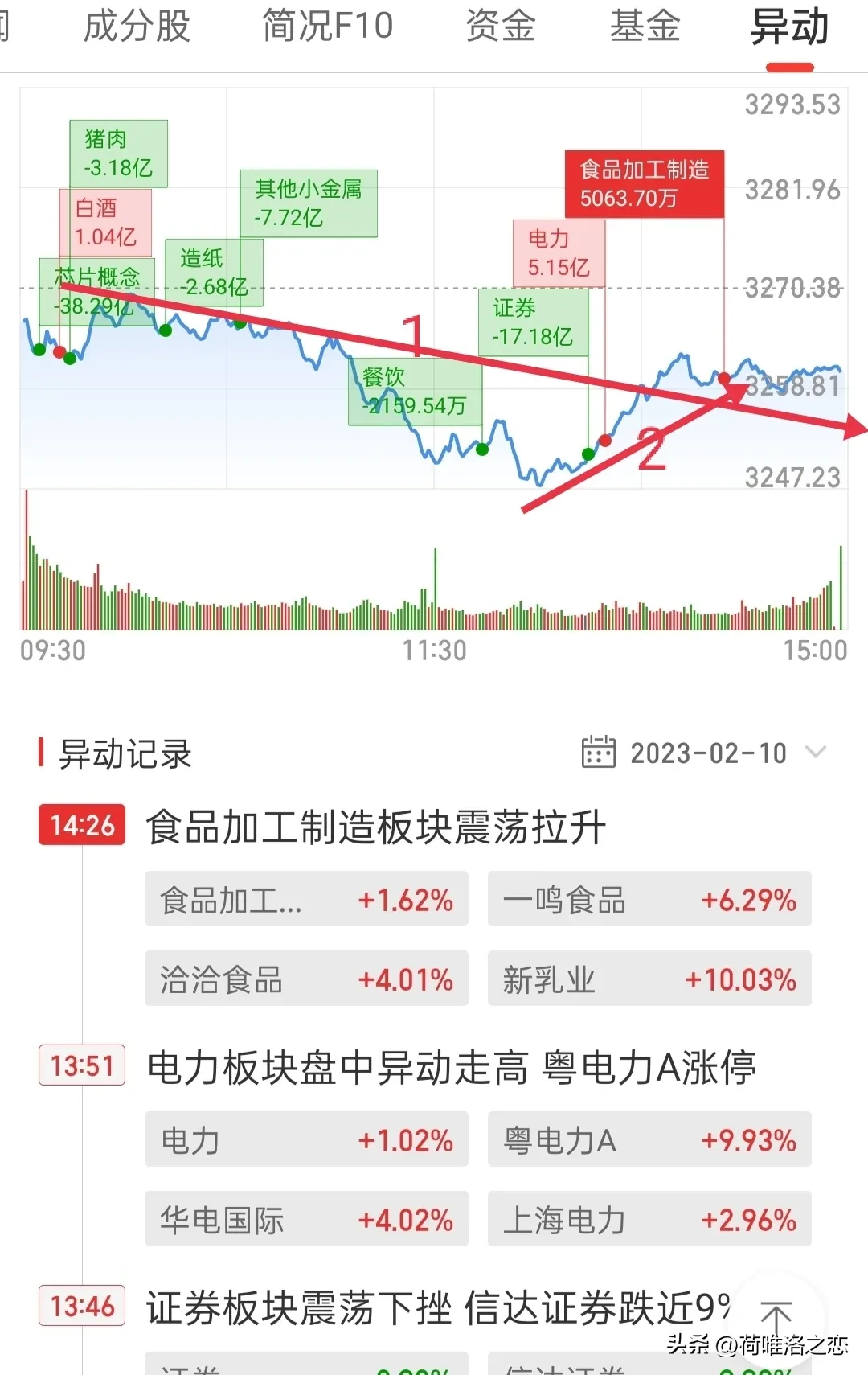Select the 电力 5.15亿 chart marker

(559, 253)
